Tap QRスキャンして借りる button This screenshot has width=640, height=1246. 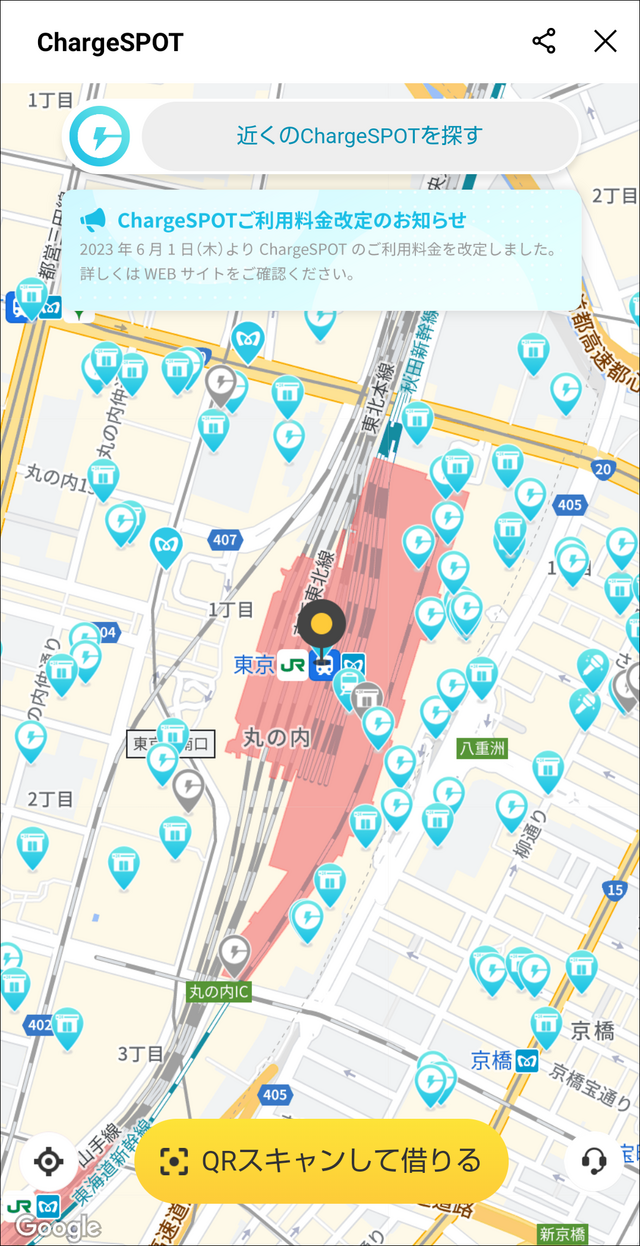[321, 1161]
